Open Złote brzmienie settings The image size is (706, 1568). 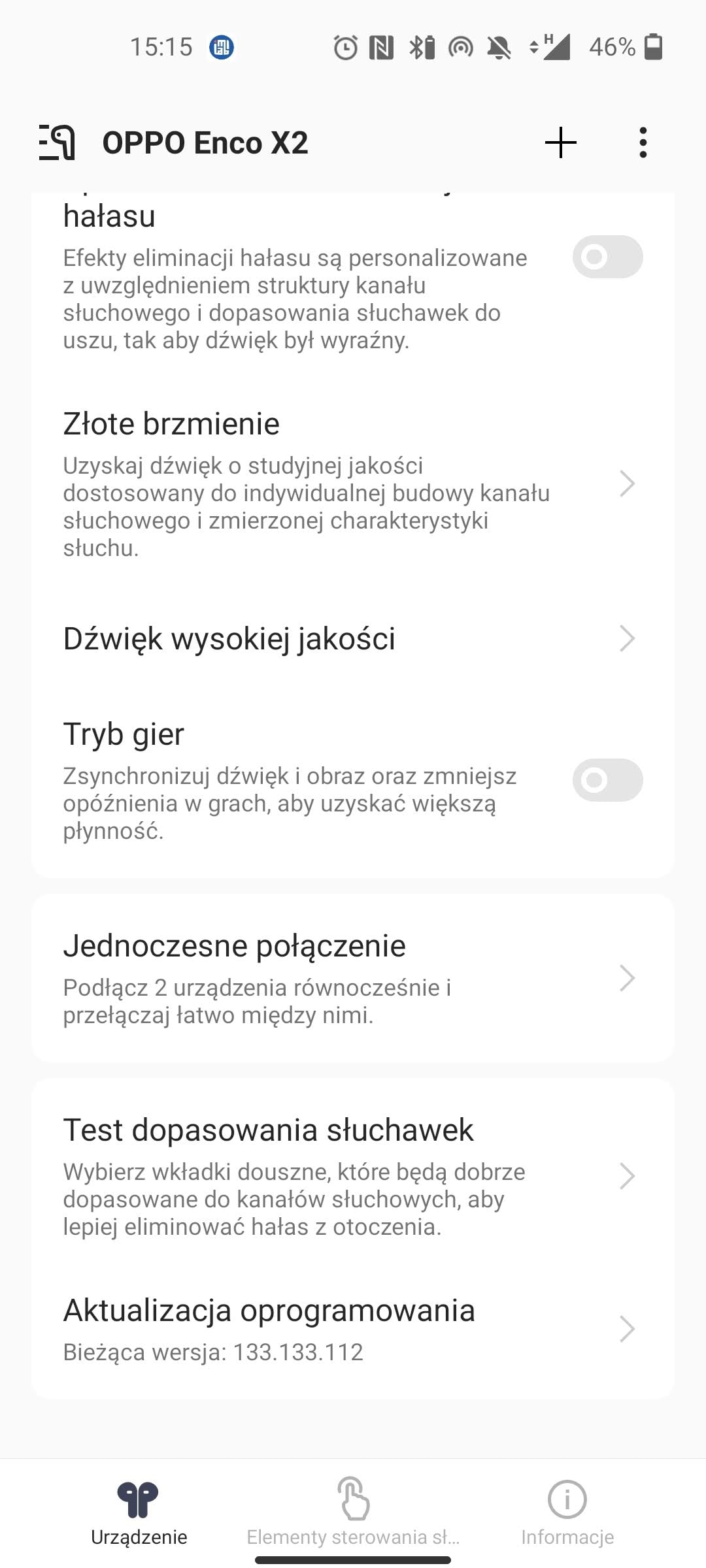coord(353,484)
